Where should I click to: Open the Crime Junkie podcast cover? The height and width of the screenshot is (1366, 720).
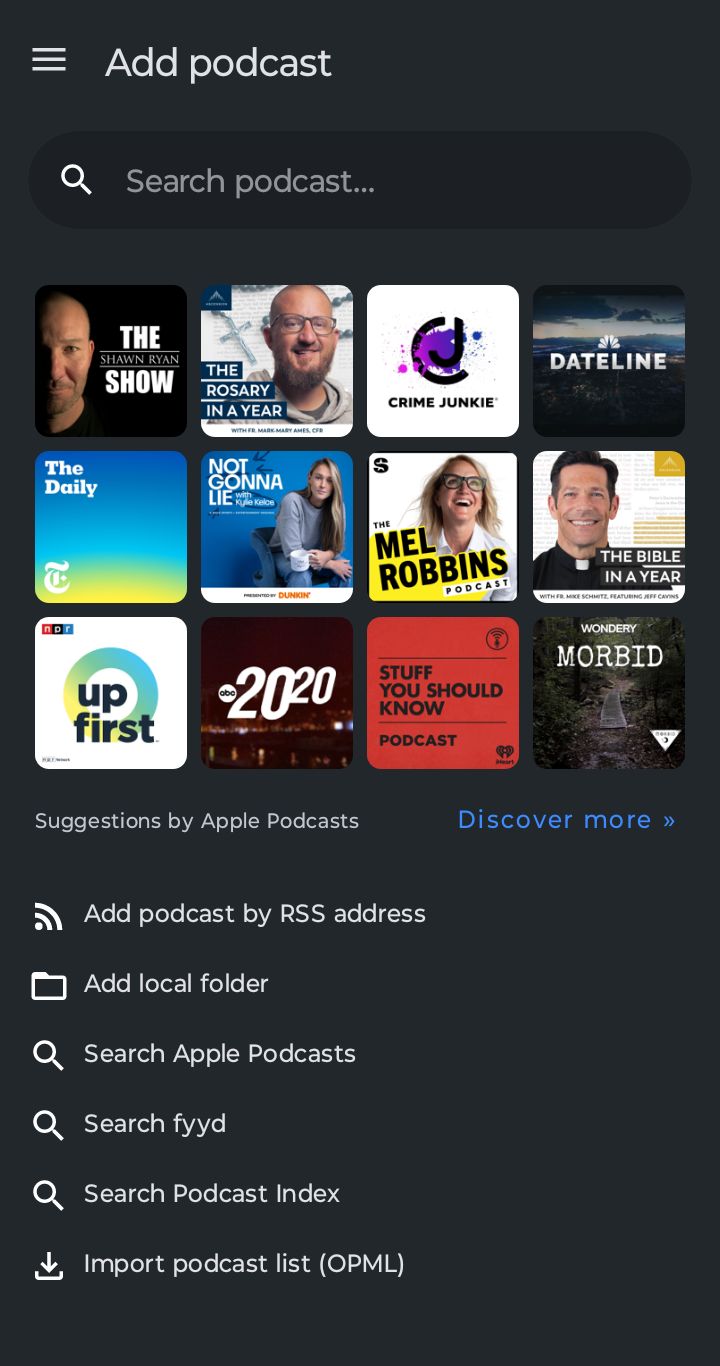[x=443, y=361]
